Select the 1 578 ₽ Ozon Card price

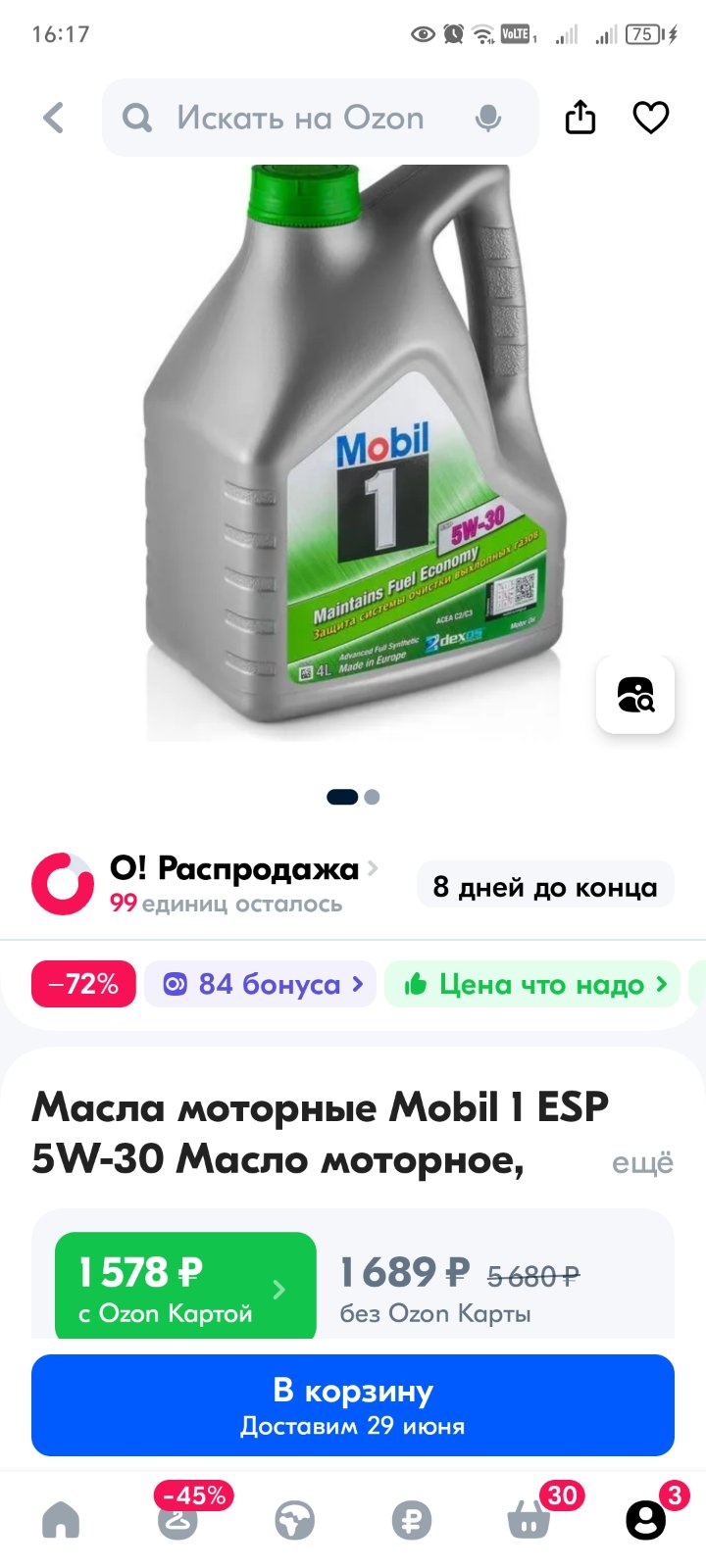click(x=185, y=1287)
